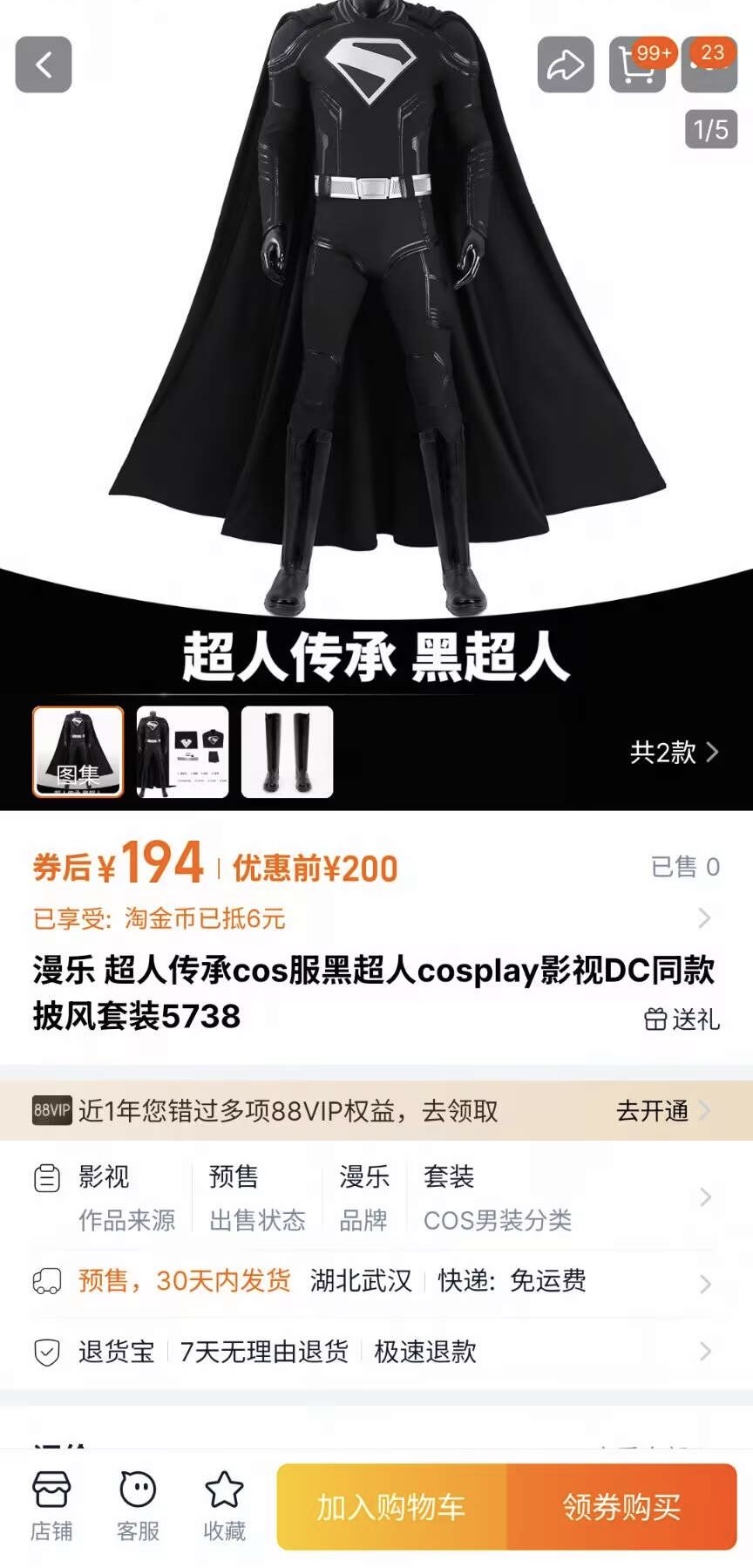
Task: Open the 退货宝 return policy row
Action: [375, 1352]
